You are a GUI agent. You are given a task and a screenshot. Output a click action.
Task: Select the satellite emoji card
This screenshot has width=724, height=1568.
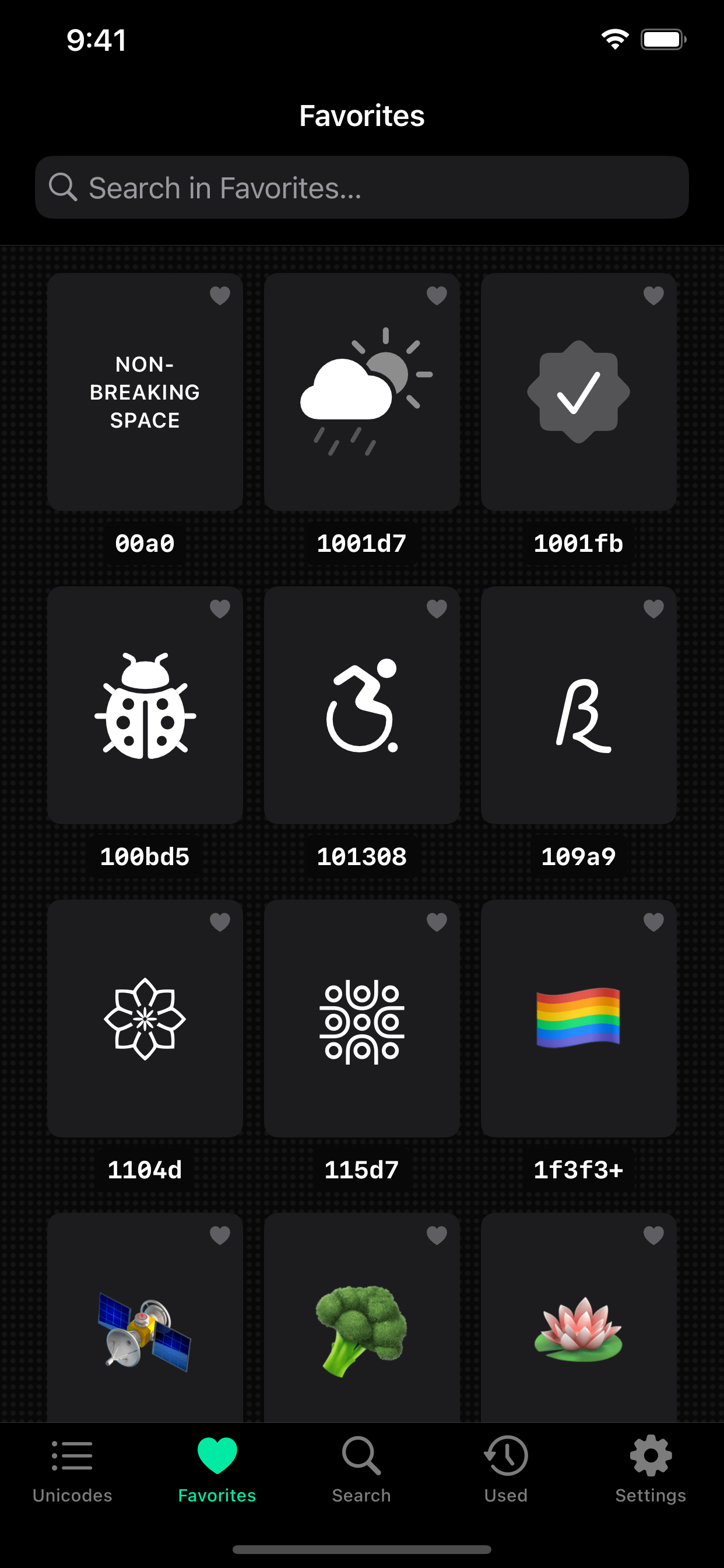pos(145,1330)
